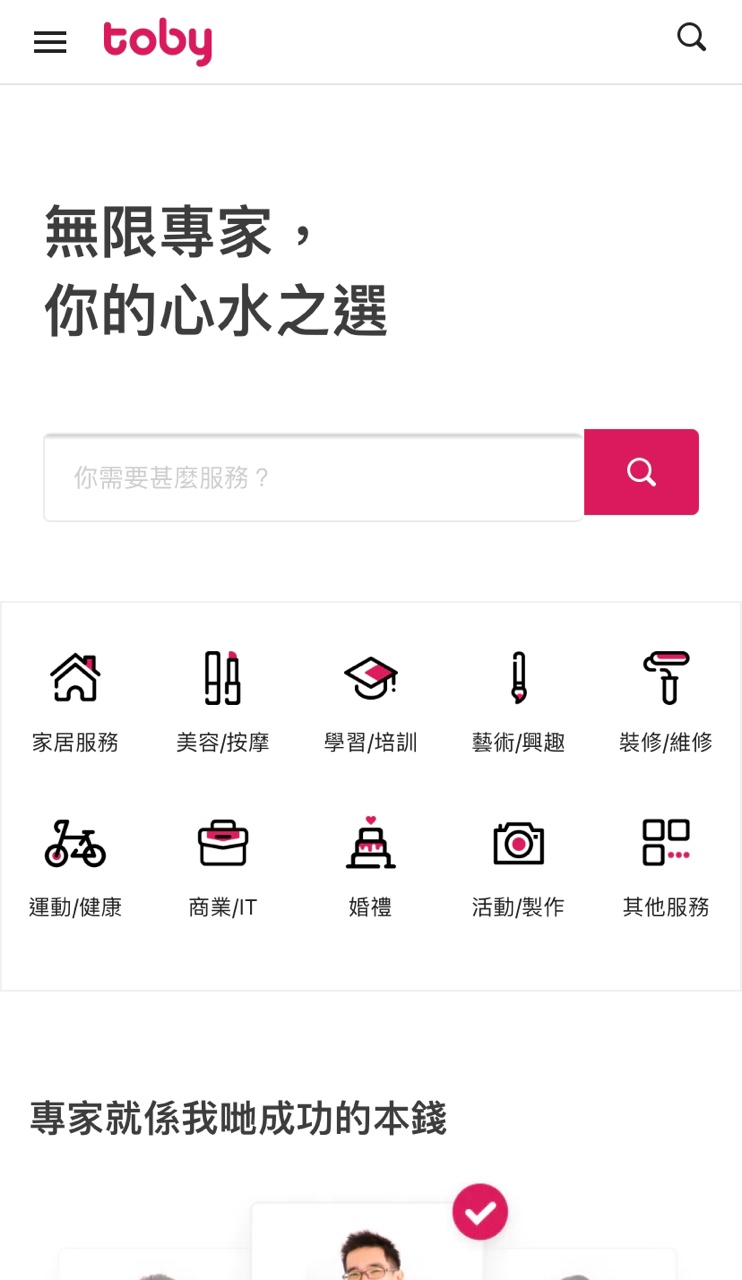Select 學習/培訓 category
This screenshot has width=742, height=1280.
click(370, 700)
